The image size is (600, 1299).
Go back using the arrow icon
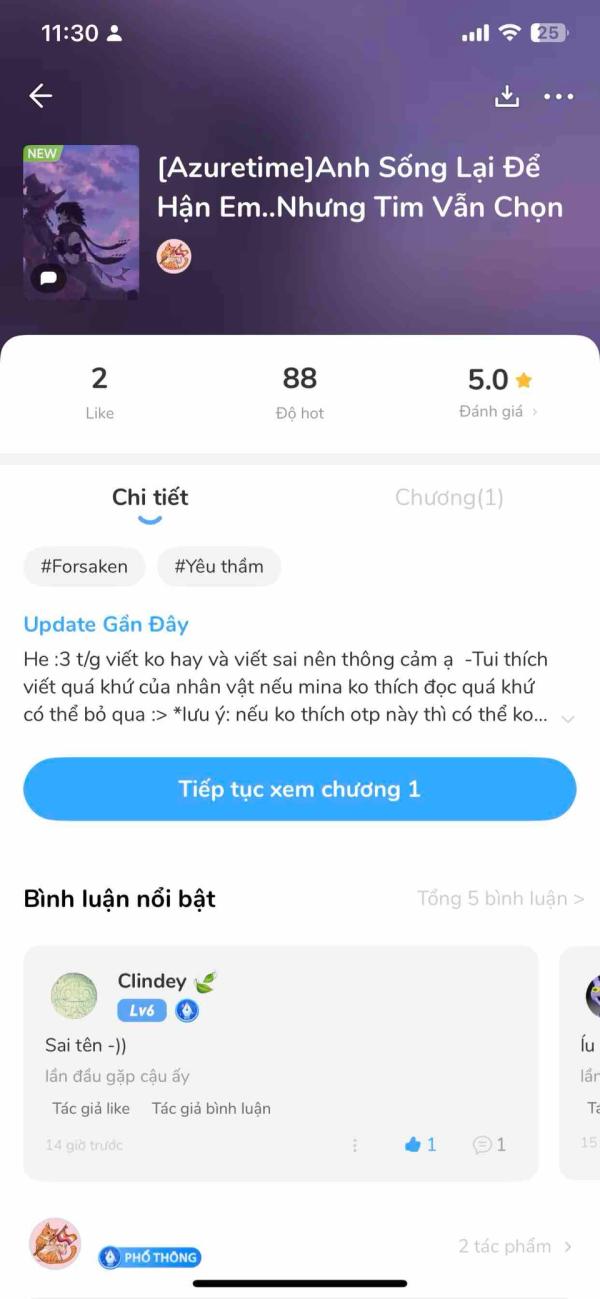tap(40, 96)
